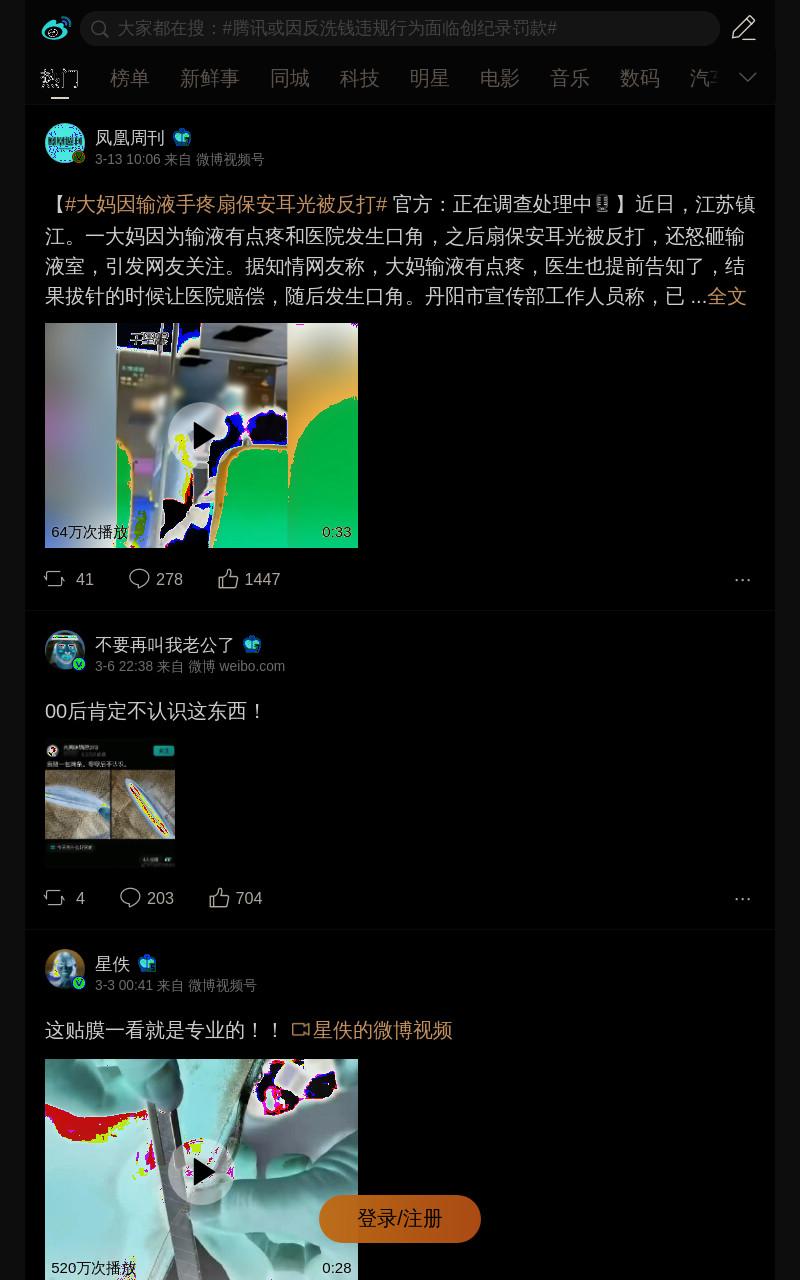Image resolution: width=800 pixels, height=1280 pixels.
Task: Select the 科技 tab
Action: [x=360, y=78]
